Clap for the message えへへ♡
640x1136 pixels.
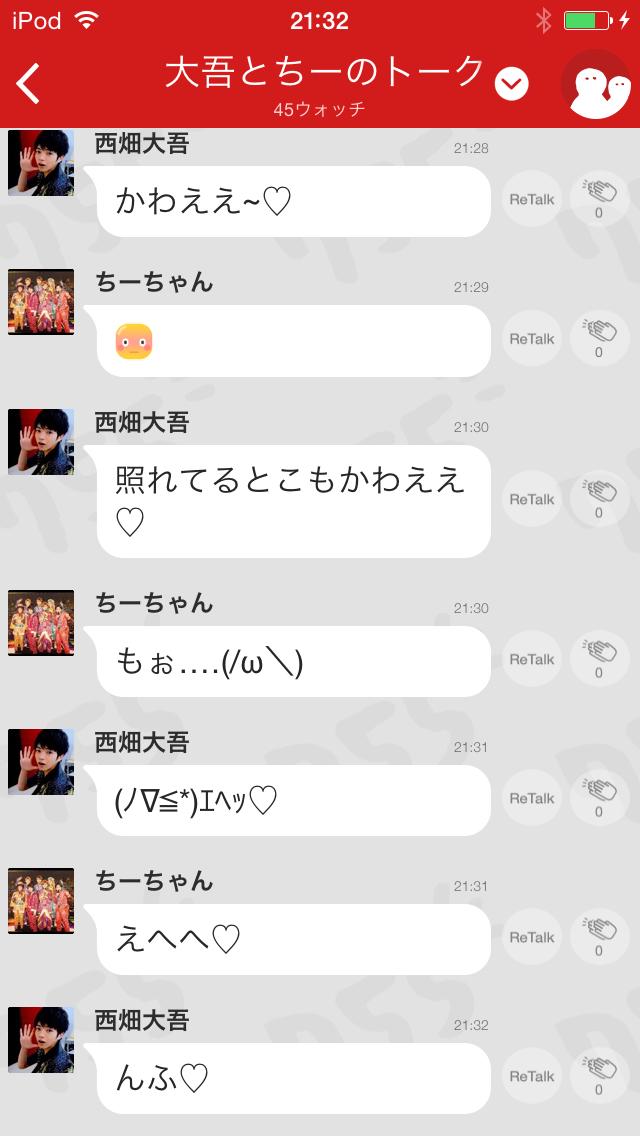click(x=599, y=938)
